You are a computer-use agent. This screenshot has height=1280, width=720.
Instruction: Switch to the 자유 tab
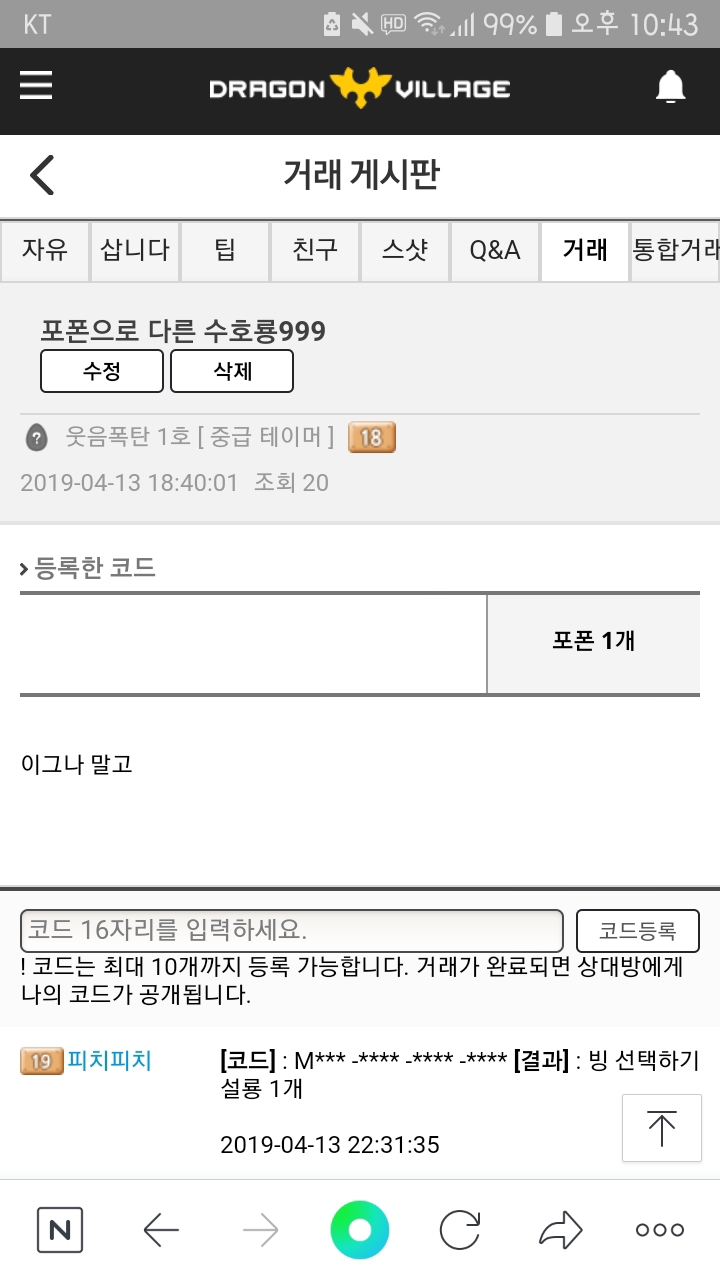(45, 250)
